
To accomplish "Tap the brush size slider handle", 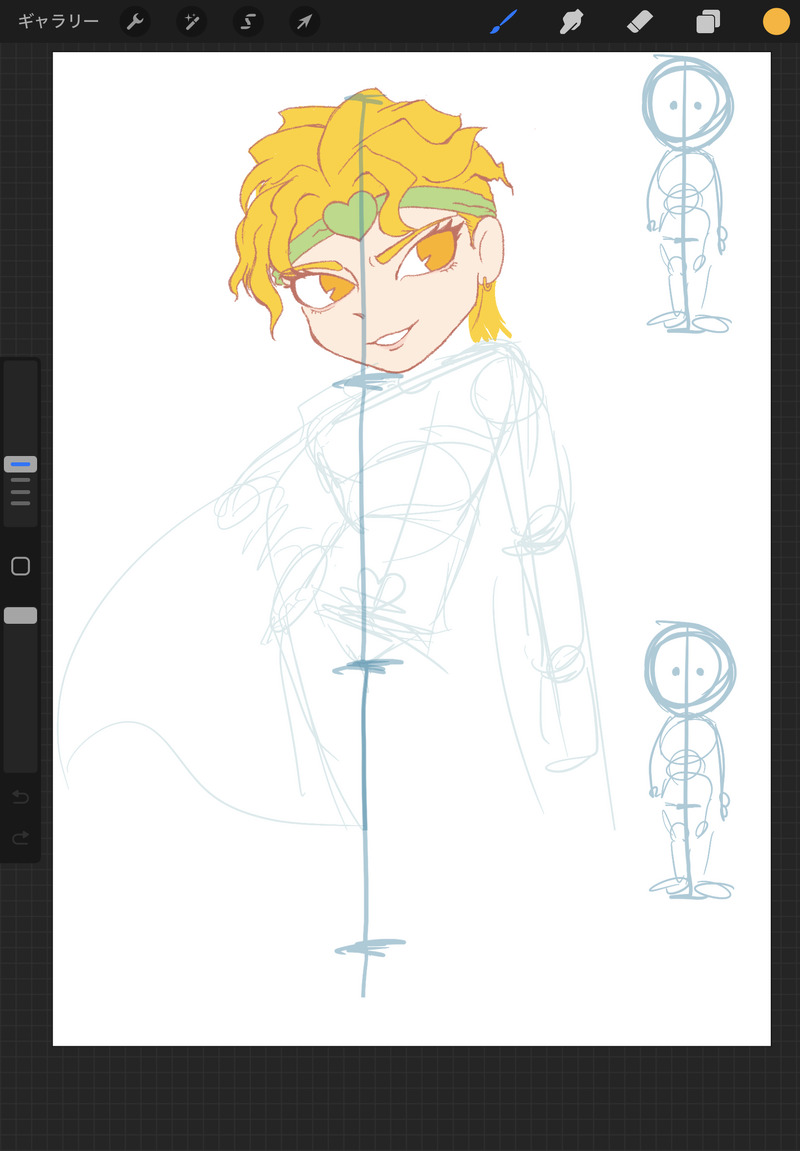I will pyautogui.click(x=20, y=464).
